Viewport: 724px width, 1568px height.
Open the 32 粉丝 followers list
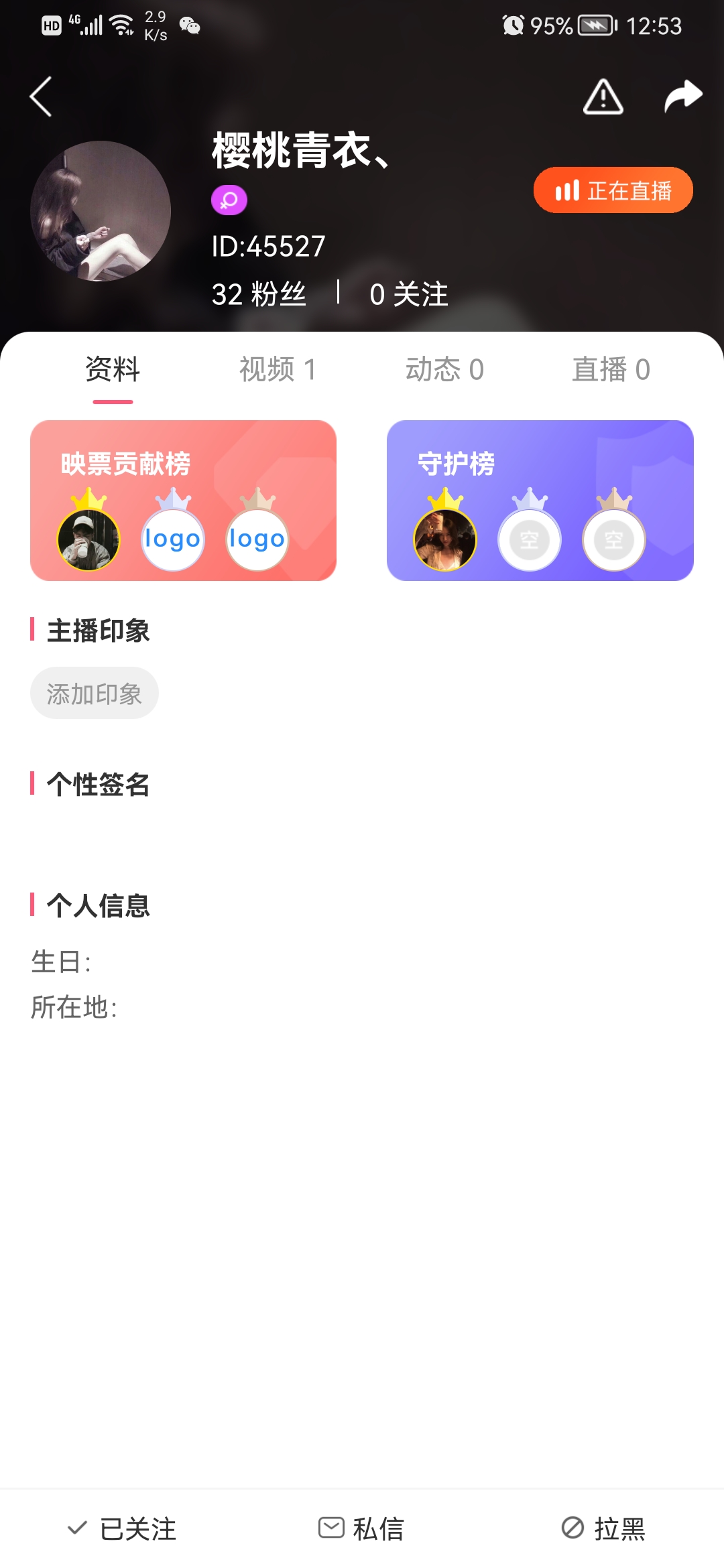(x=259, y=294)
